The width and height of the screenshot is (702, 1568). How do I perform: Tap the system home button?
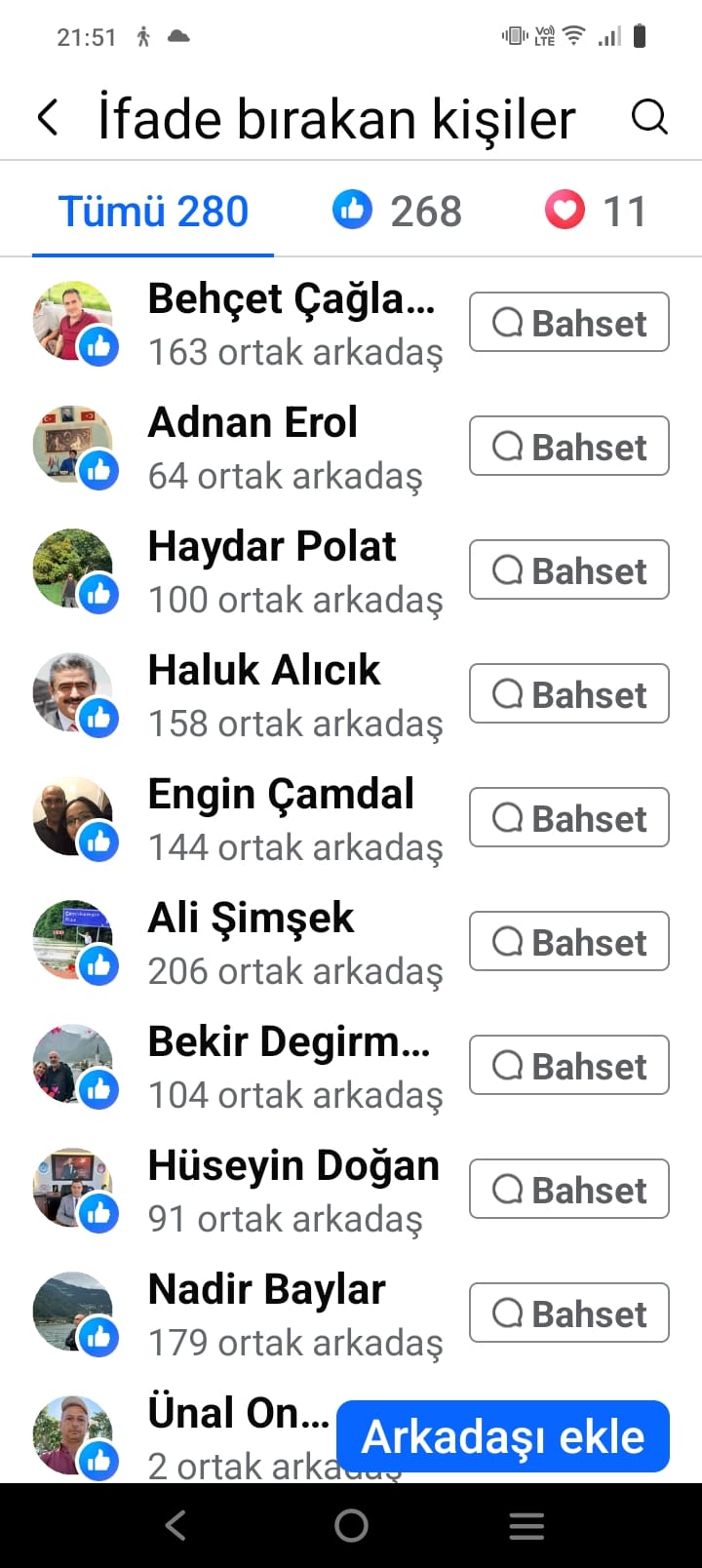(351, 1526)
